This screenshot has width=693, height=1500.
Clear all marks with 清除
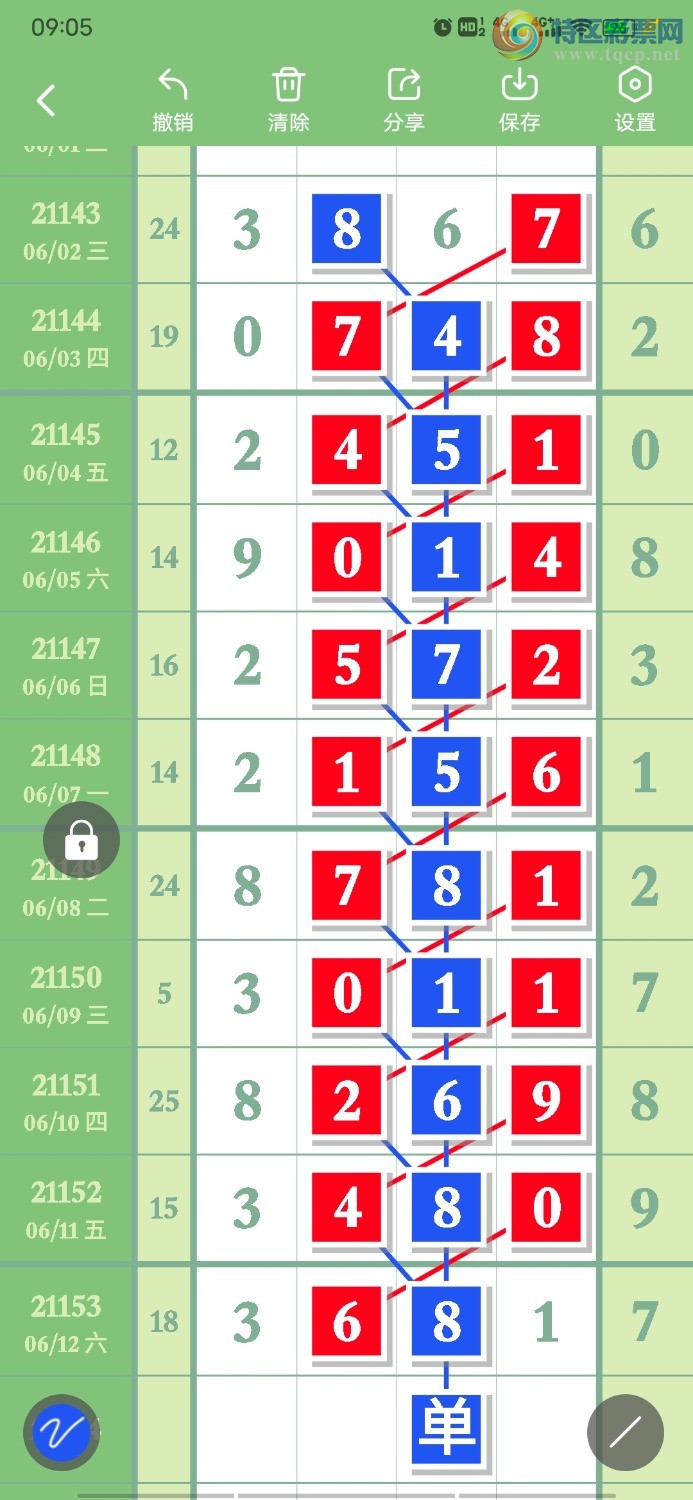(x=288, y=100)
